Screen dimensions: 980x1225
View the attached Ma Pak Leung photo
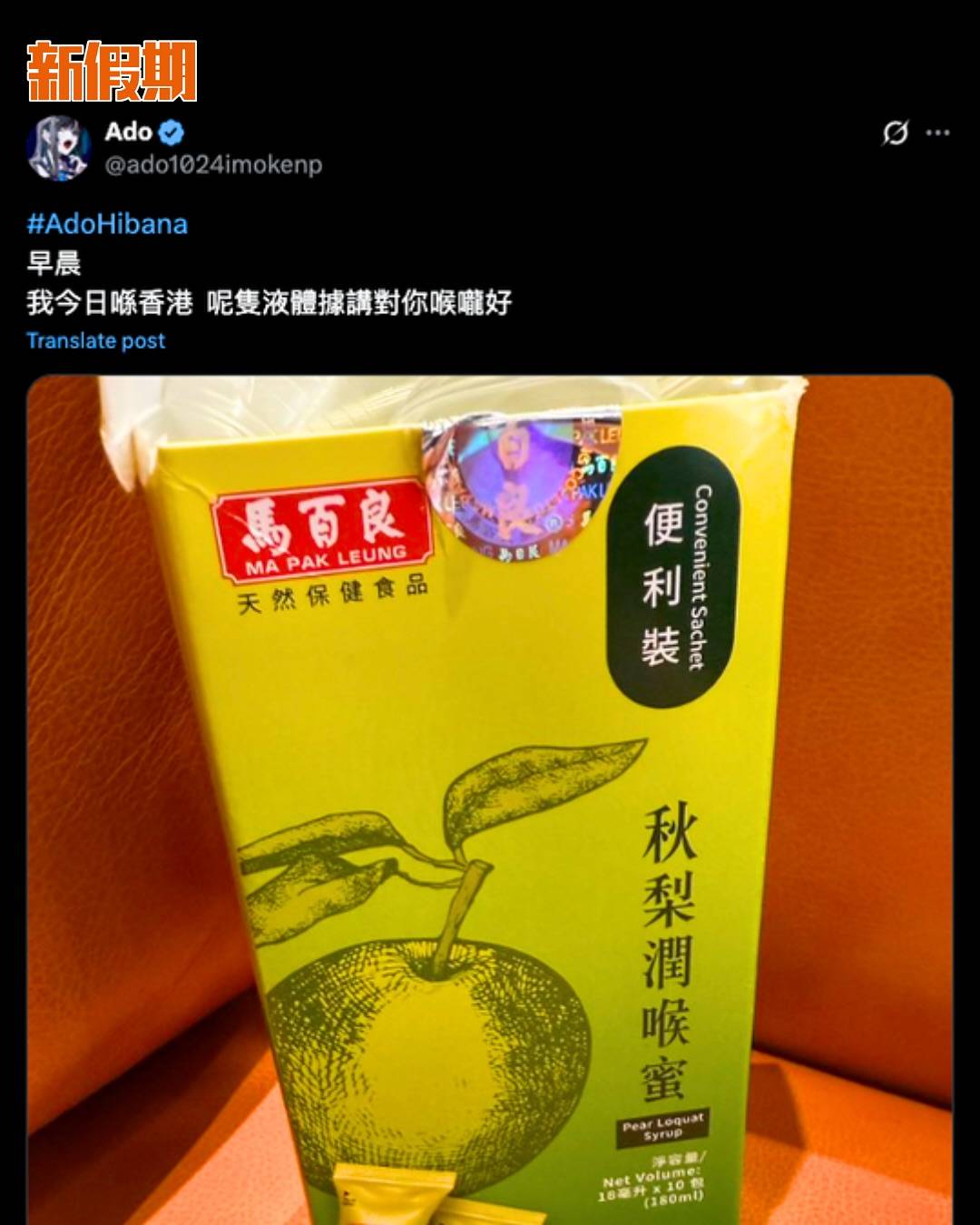[x=490, y=799]
